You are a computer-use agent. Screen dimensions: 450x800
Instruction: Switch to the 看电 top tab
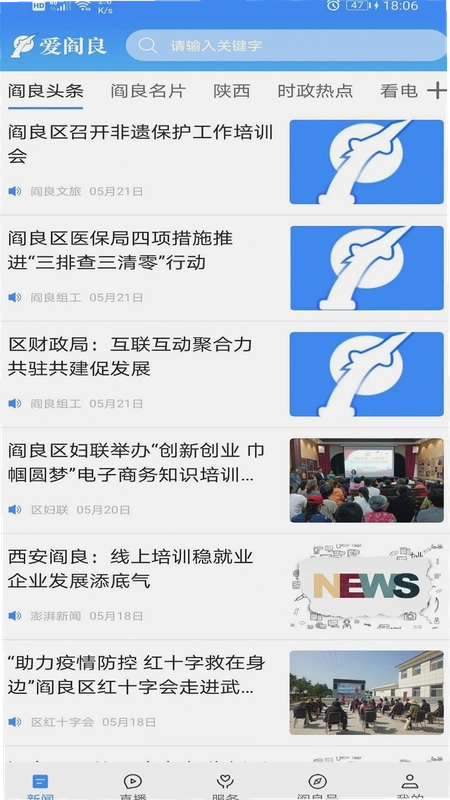(x=399, y=91)
